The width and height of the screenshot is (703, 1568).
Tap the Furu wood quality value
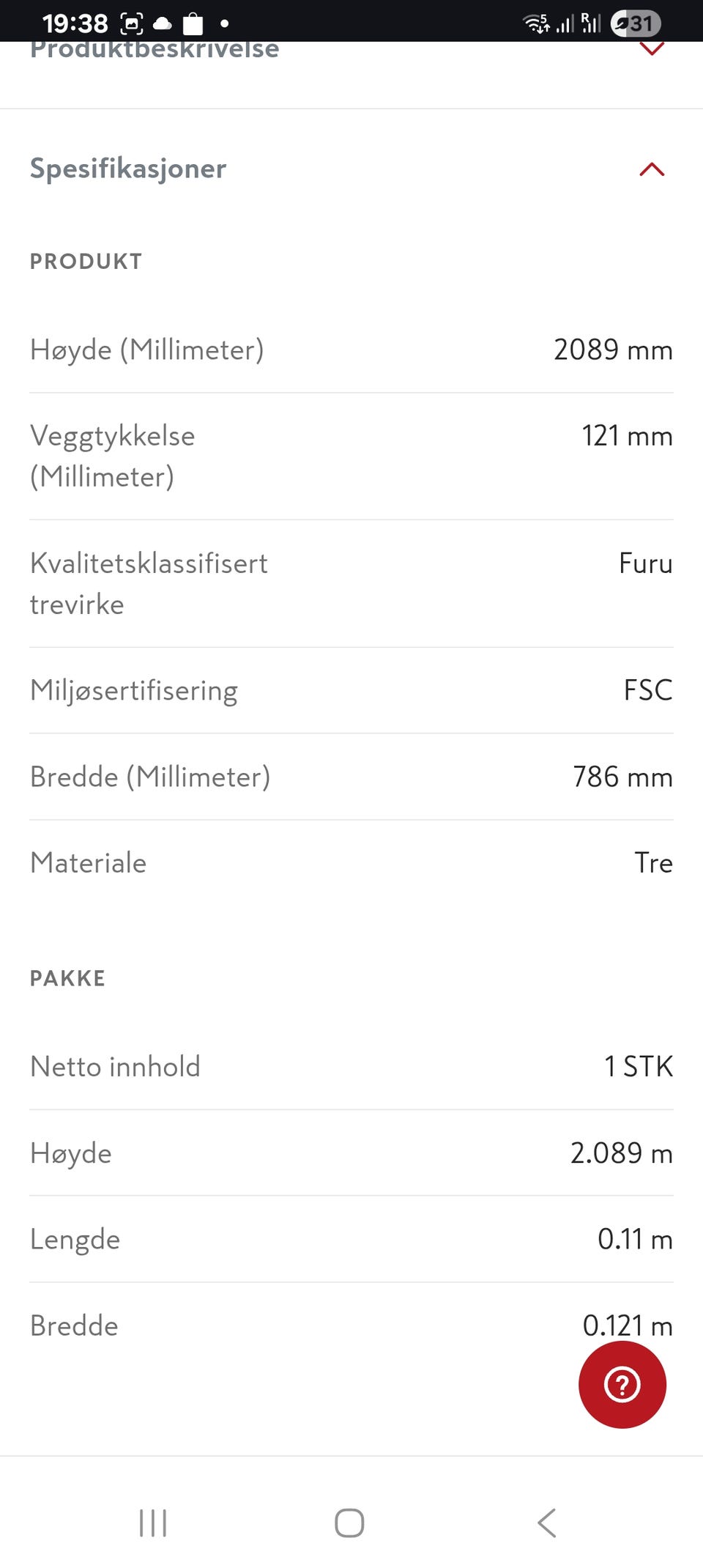pos(645,563)
